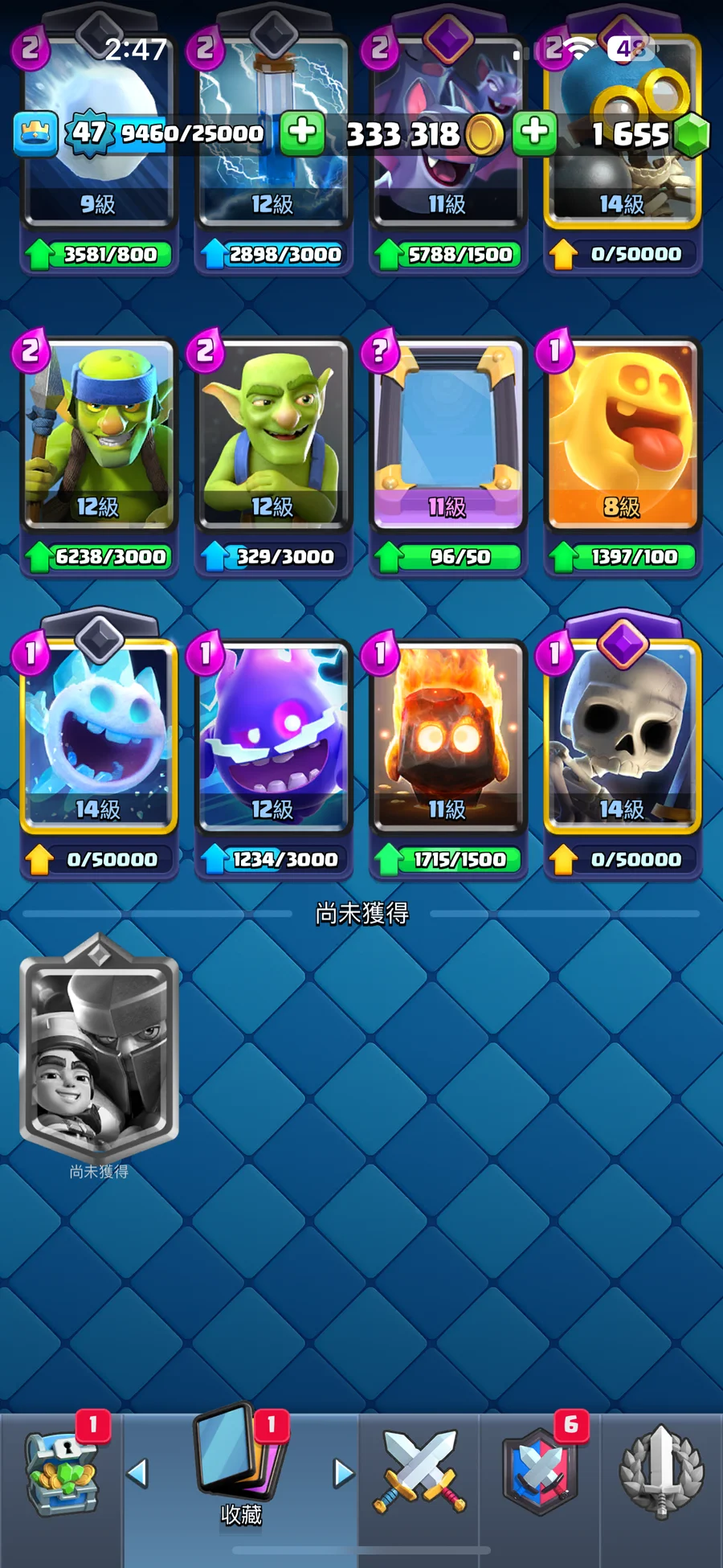Open the clan shield tab

(x=540, y=1472)
